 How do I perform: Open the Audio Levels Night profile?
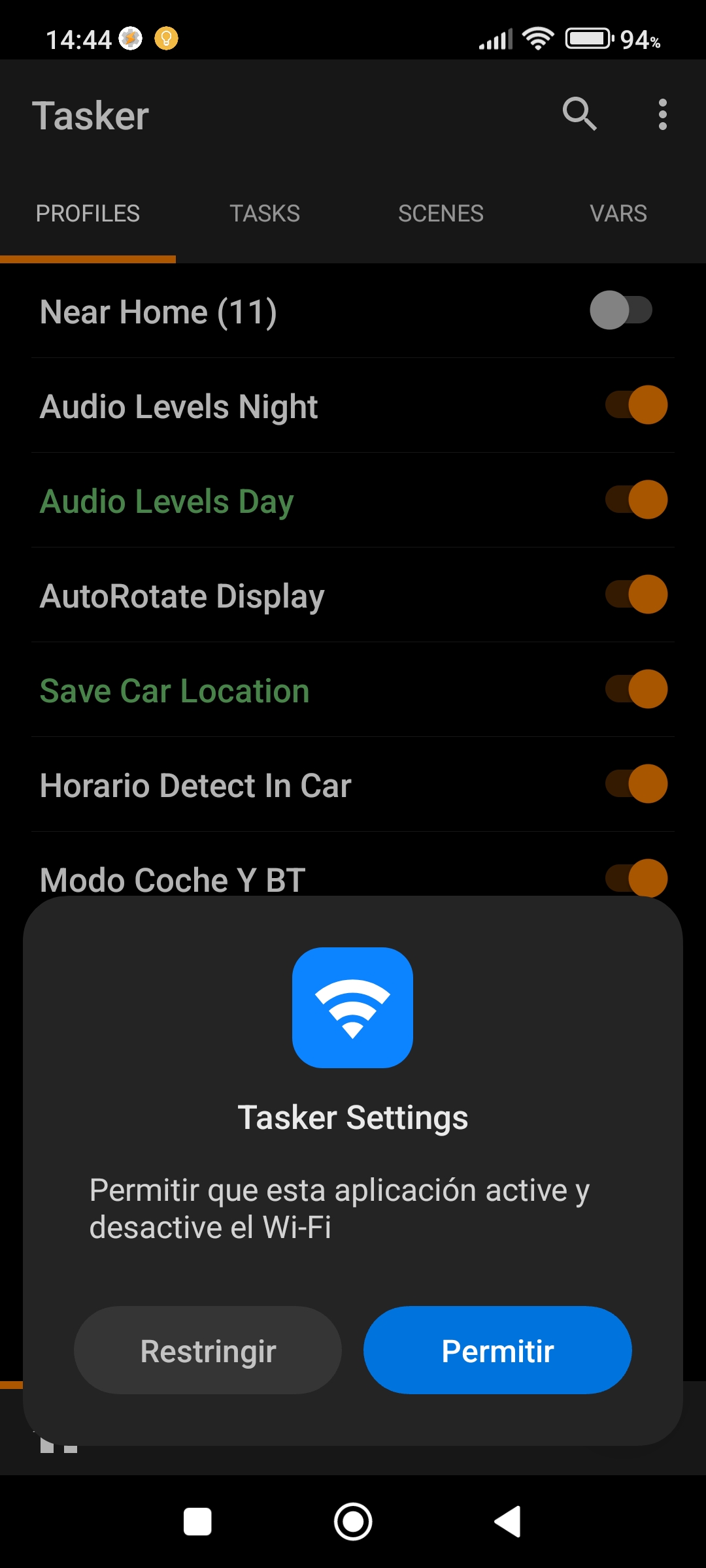(178, 406)
